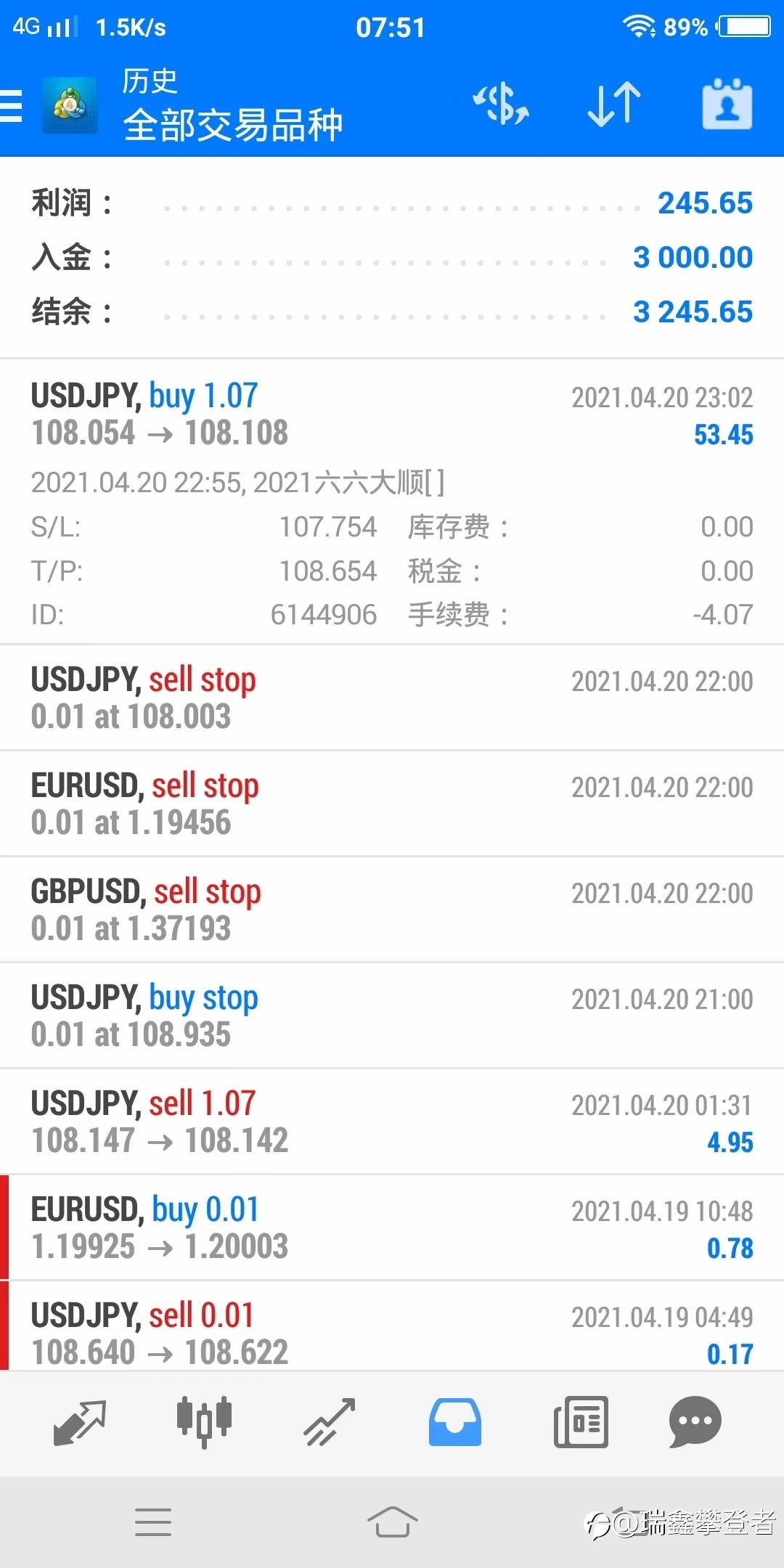Switch to the trade tab
The image size is (784, 1568).
click(x=329, y=1423)
